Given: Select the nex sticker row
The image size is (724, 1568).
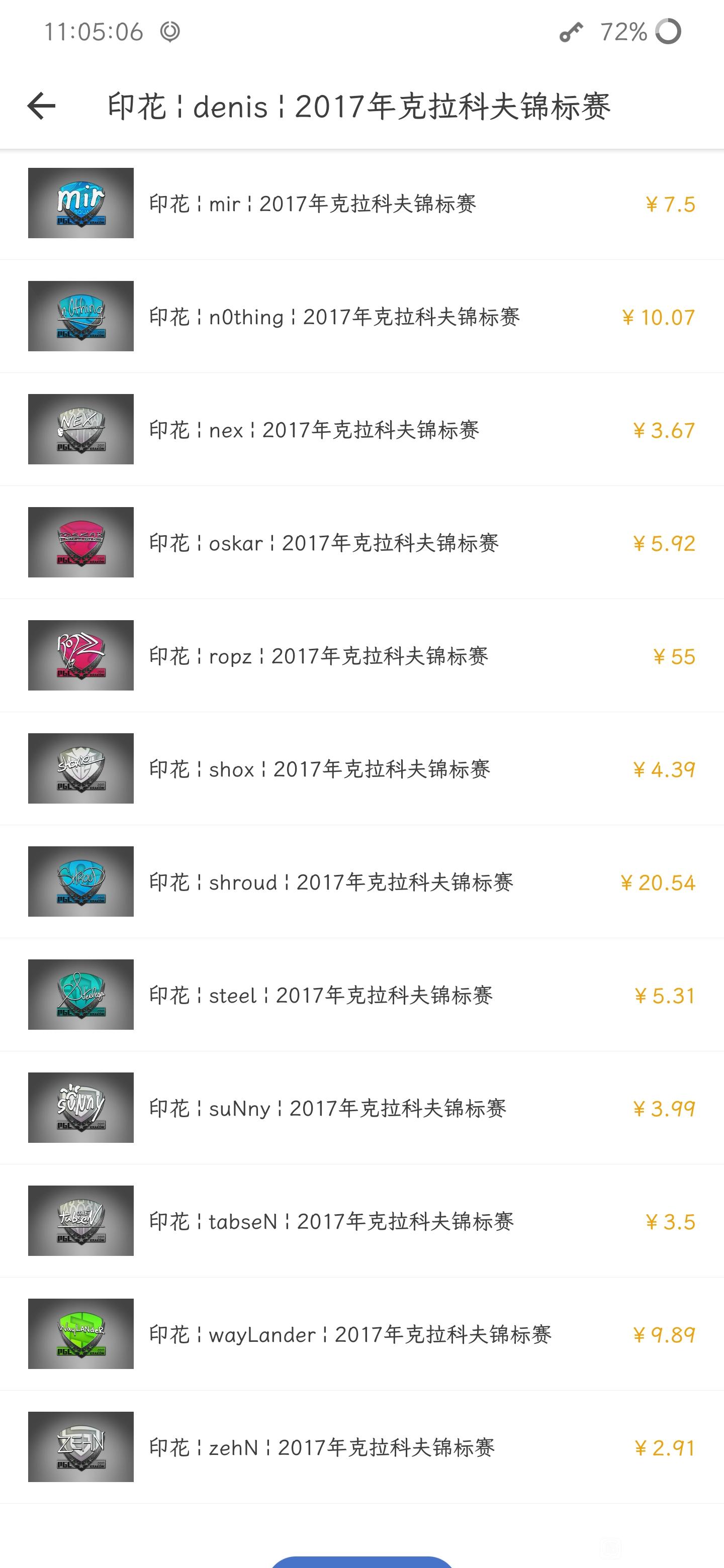Looking at the screenshot, I should pyautogui.click(x=361, y=430).
